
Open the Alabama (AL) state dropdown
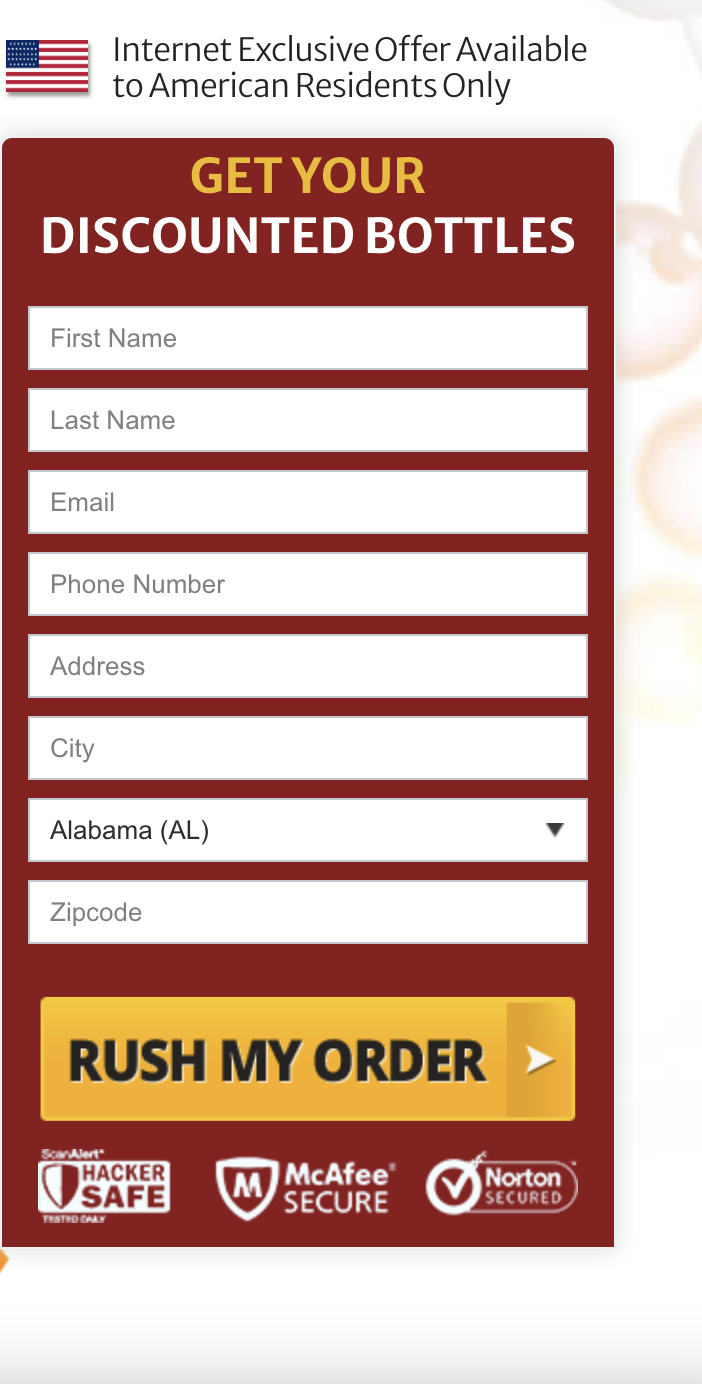307,830
